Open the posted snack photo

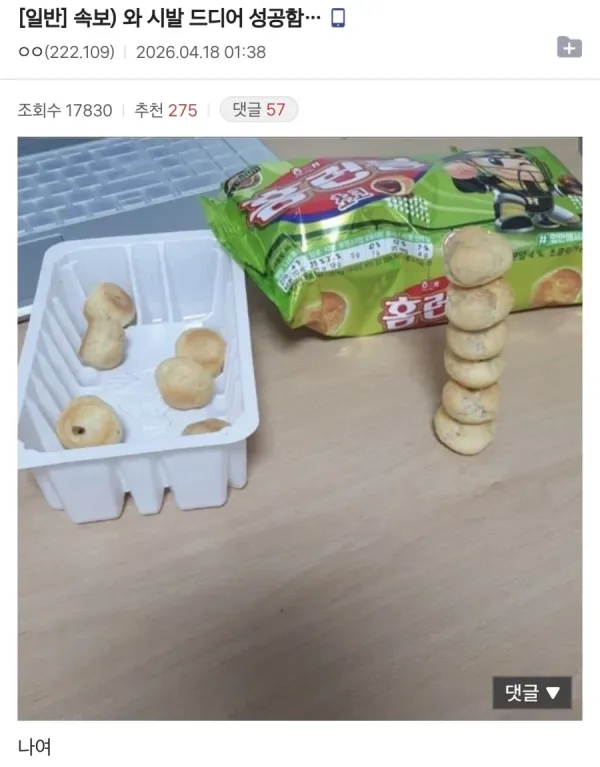(x=300, y=400)
